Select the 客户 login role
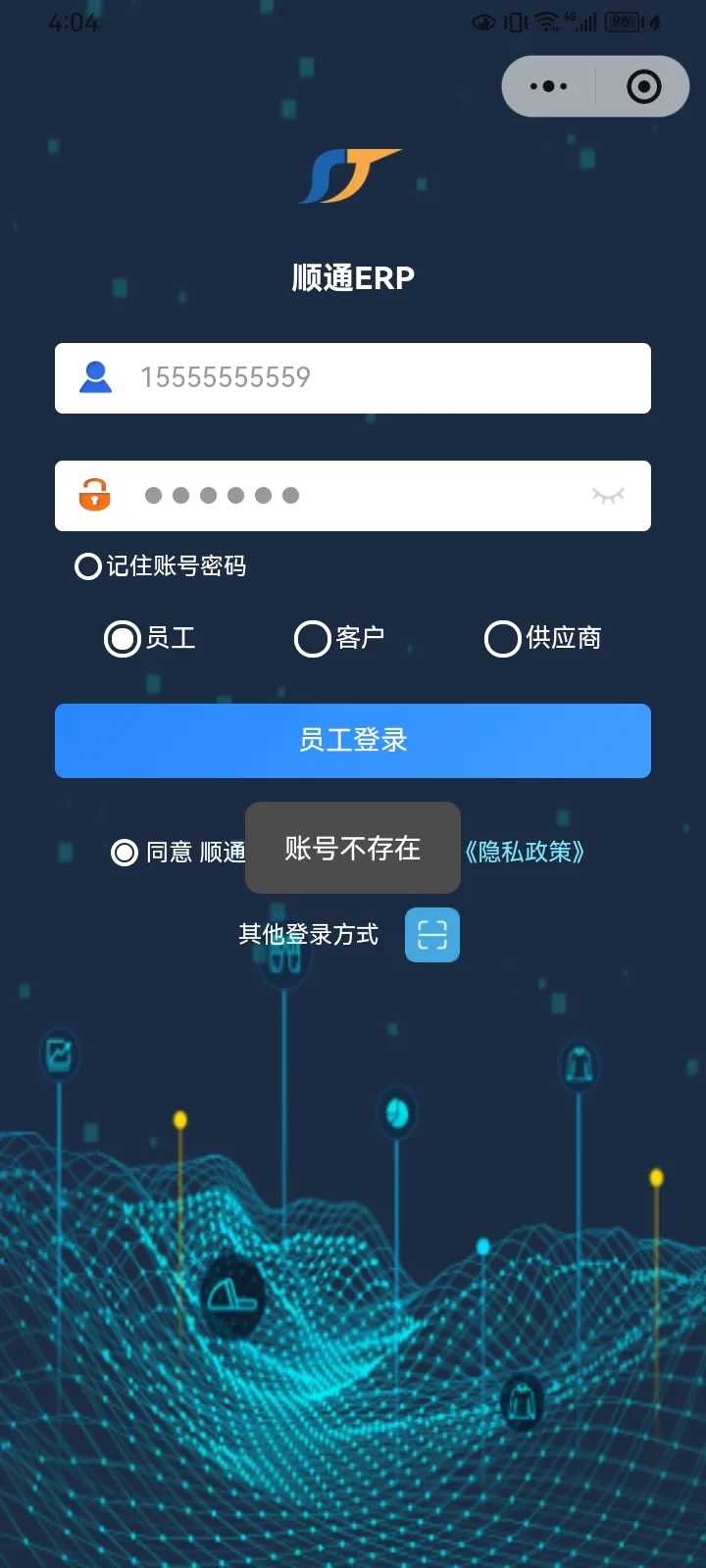The image size is (706, 1568). 312,639
